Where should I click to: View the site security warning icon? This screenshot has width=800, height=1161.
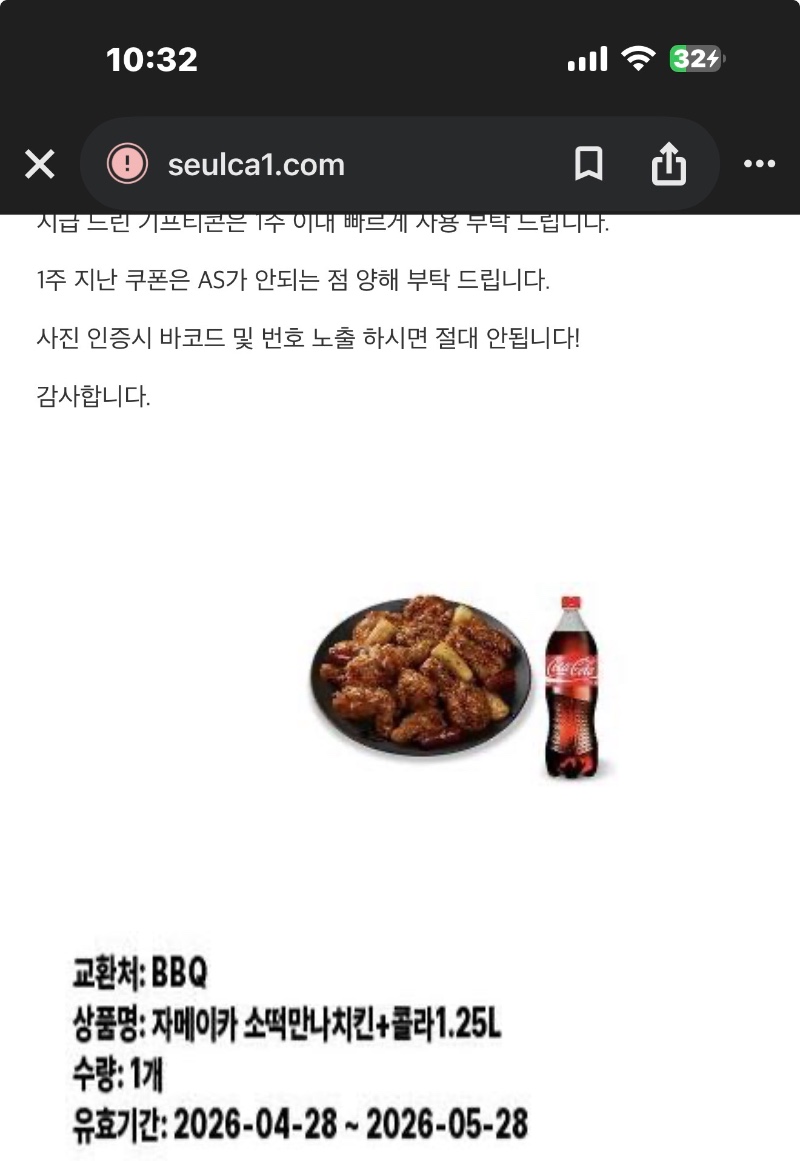[128, 165]
